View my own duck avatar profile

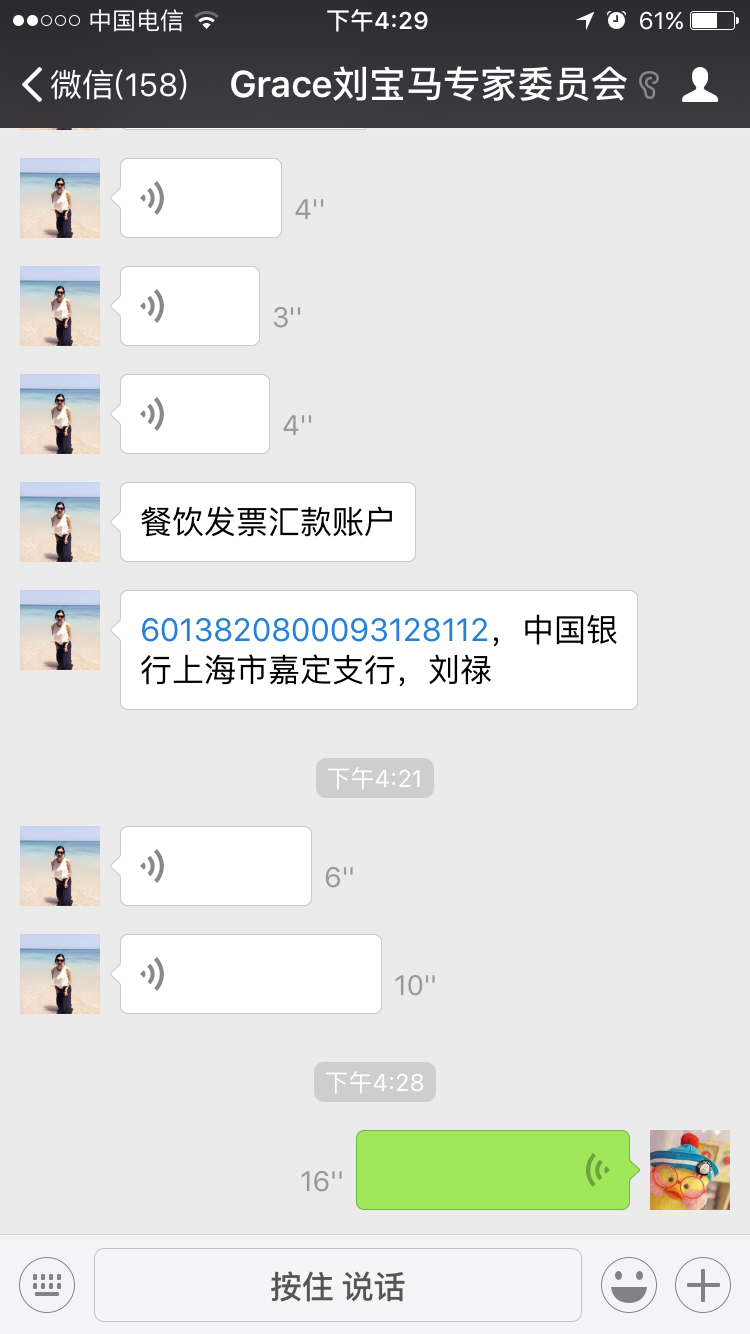pos(690,1170)
